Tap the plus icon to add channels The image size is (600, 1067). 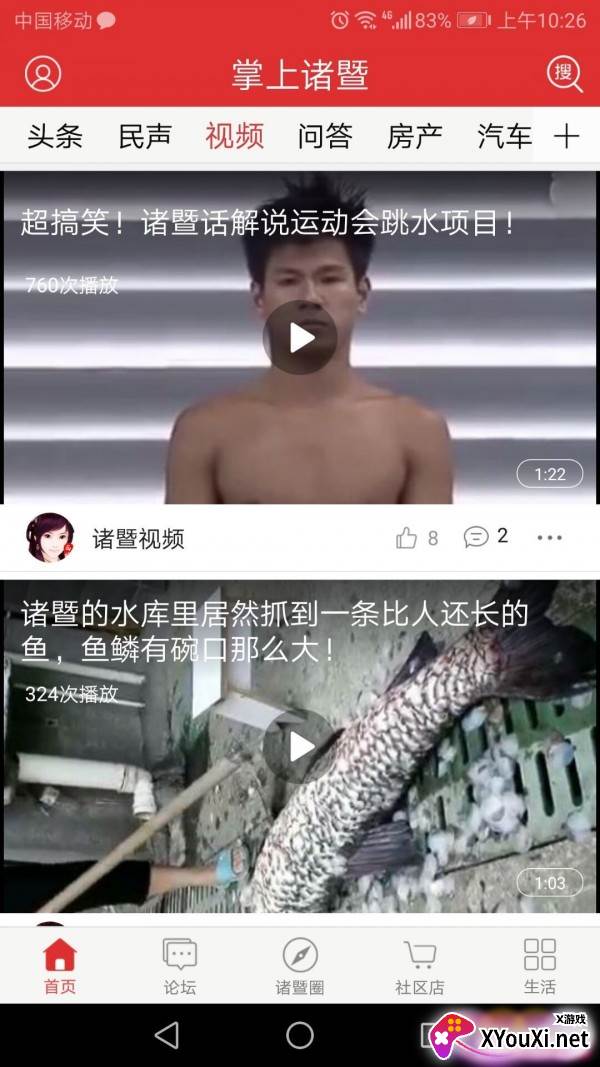pyautogui.click(x=566, y=136)
